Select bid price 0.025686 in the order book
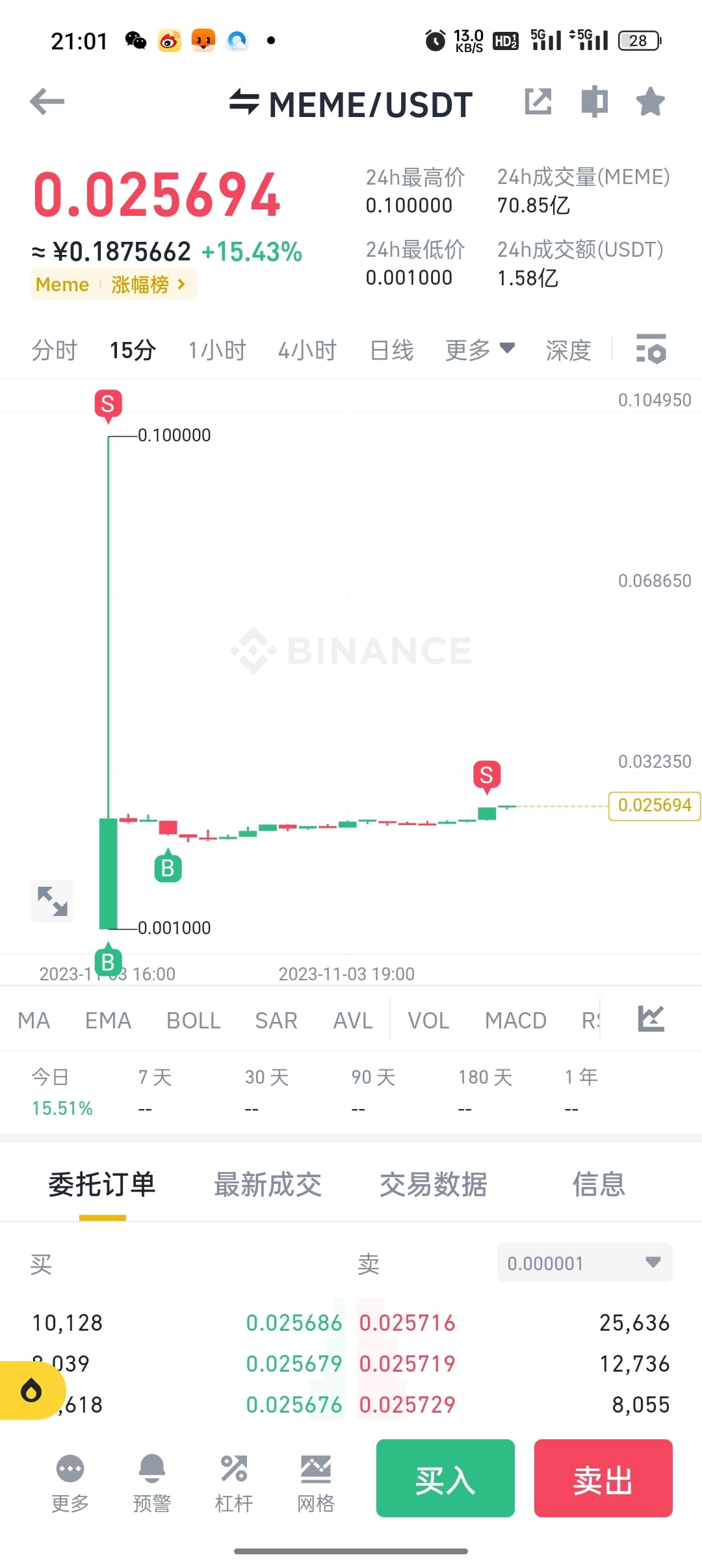Viewport: 702px width, 1568px height. pyautogui.click(x=294, y=1322)
